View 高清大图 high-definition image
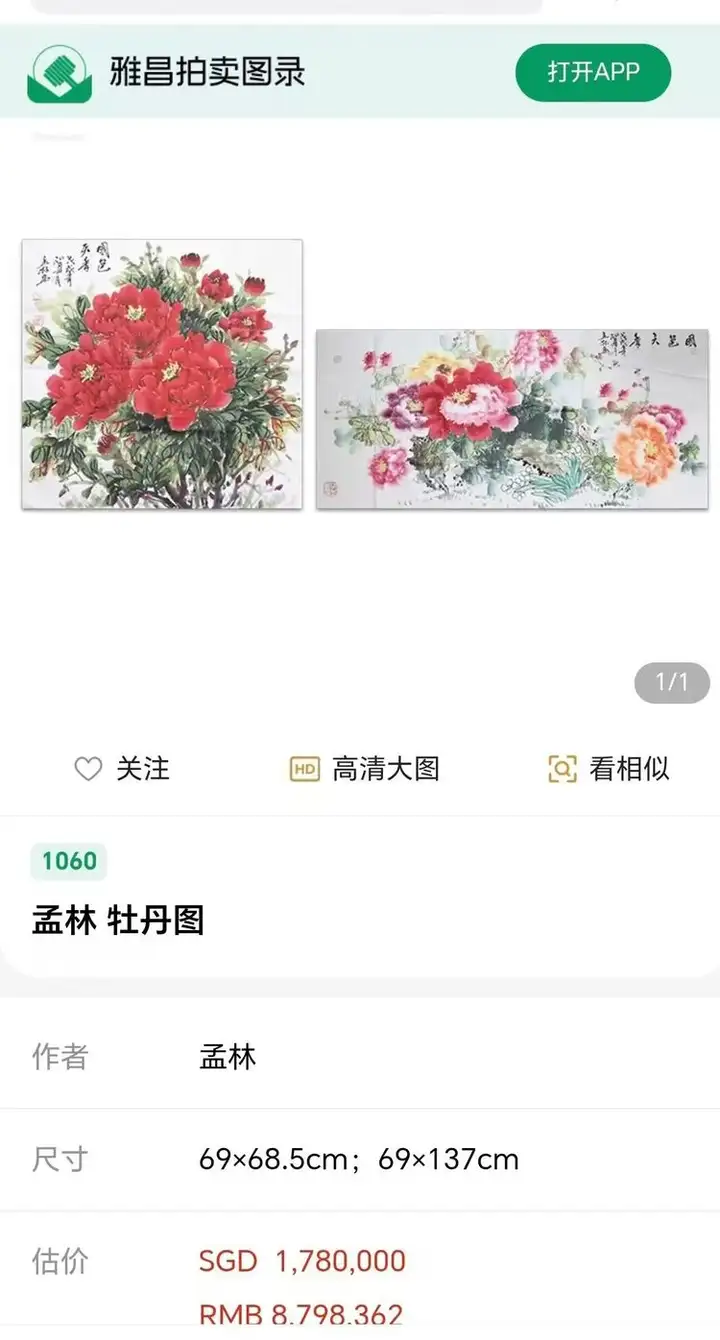 tap(365, 768)
